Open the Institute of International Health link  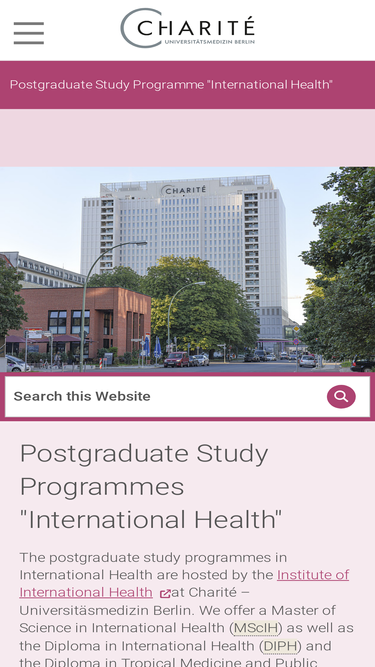(x=184, y=584)
